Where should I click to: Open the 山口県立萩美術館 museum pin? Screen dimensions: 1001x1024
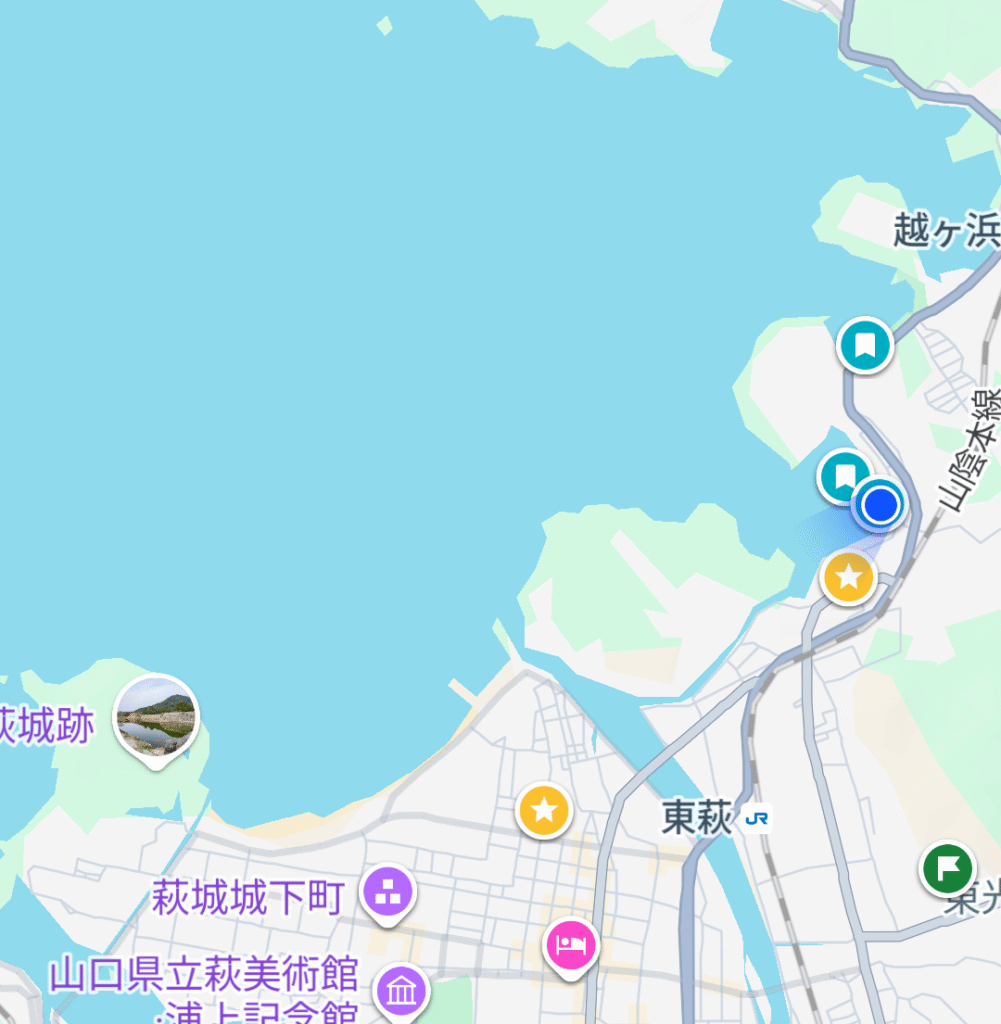401,991
